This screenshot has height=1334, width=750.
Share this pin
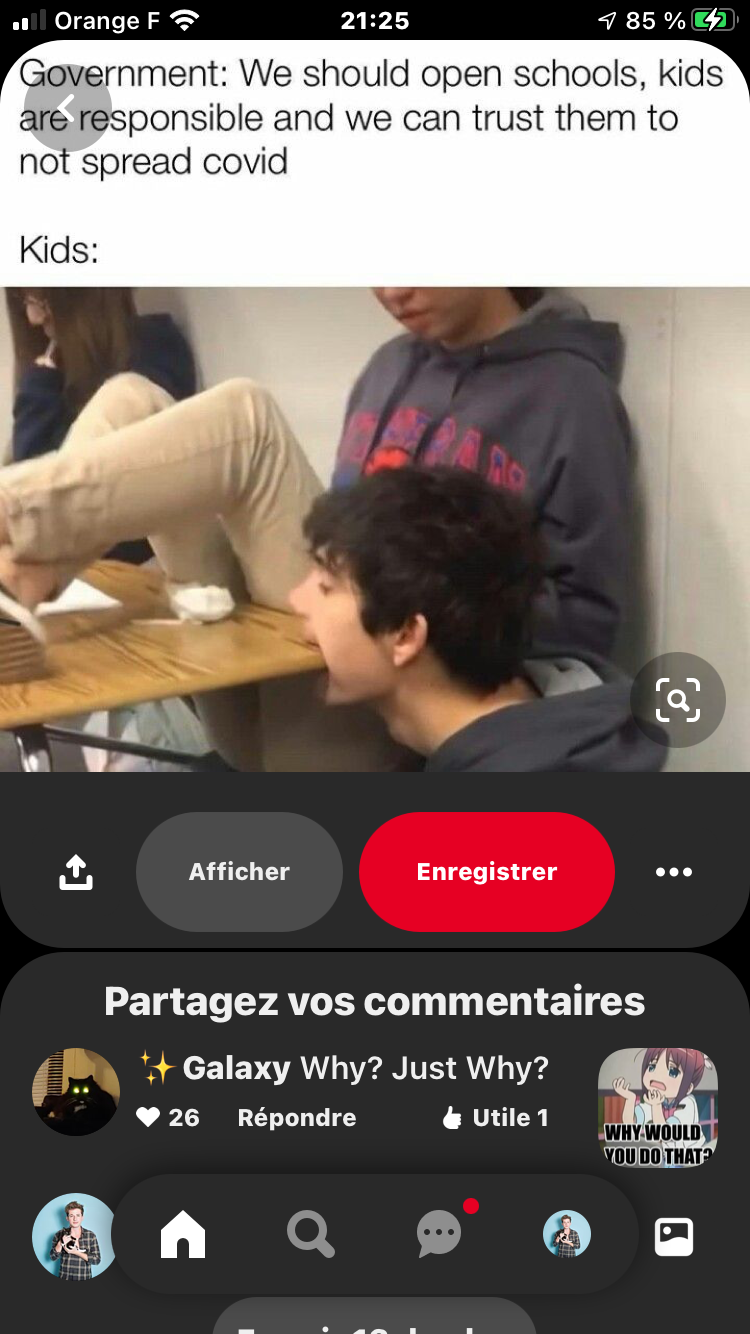(x=76, y=872)
